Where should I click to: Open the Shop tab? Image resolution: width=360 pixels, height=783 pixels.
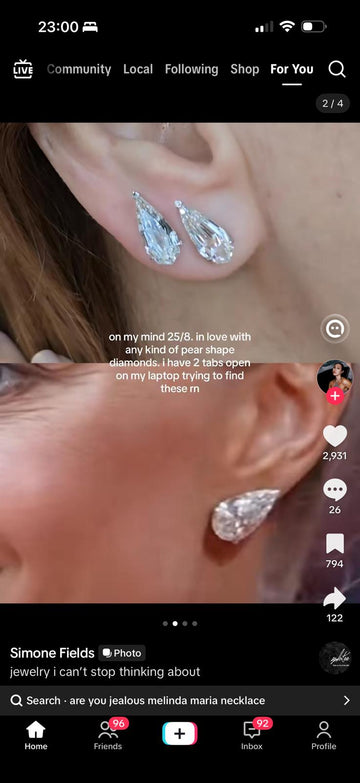(244, 69)
